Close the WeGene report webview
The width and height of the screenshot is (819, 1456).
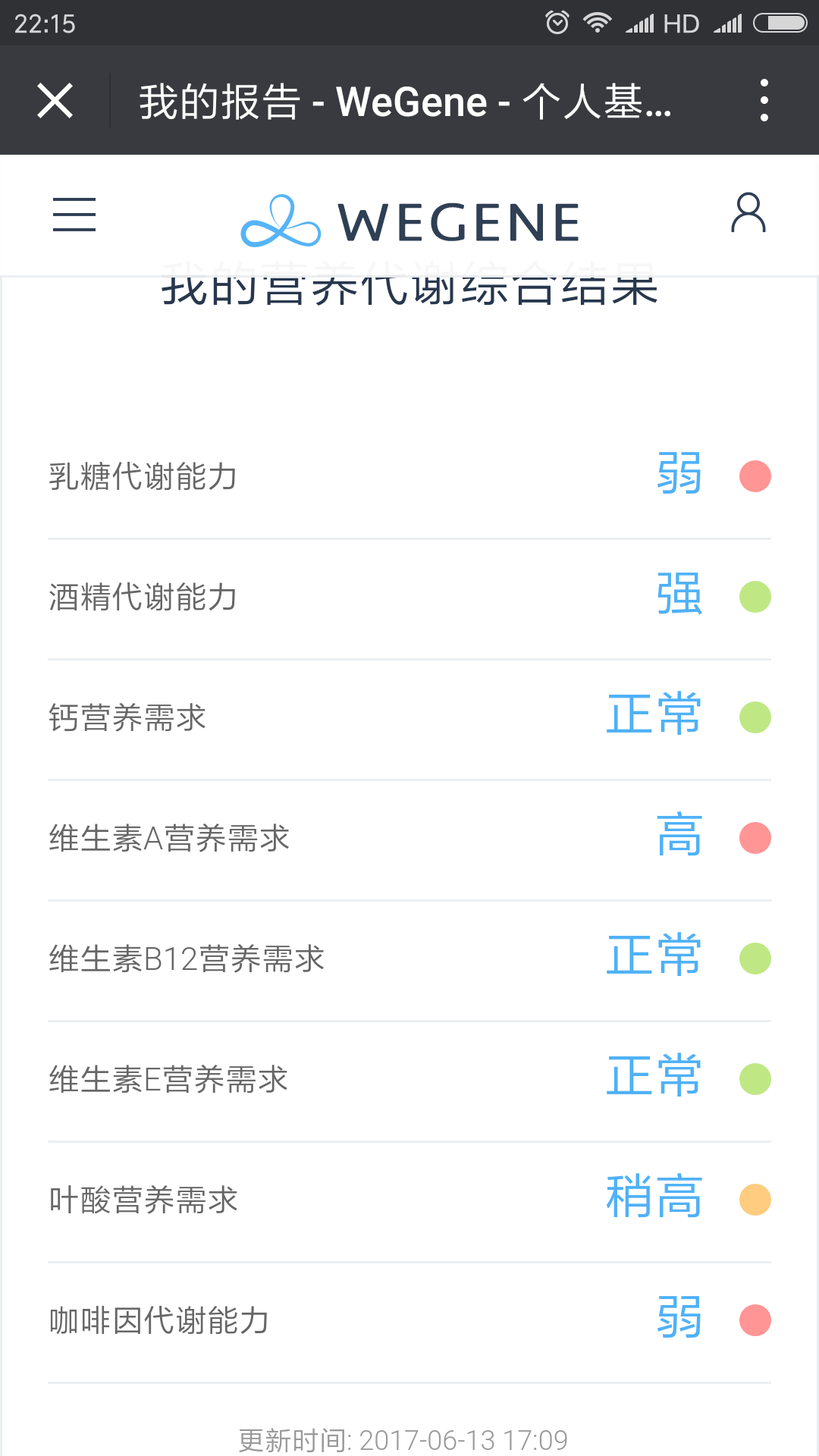click(x=55, y=101)
